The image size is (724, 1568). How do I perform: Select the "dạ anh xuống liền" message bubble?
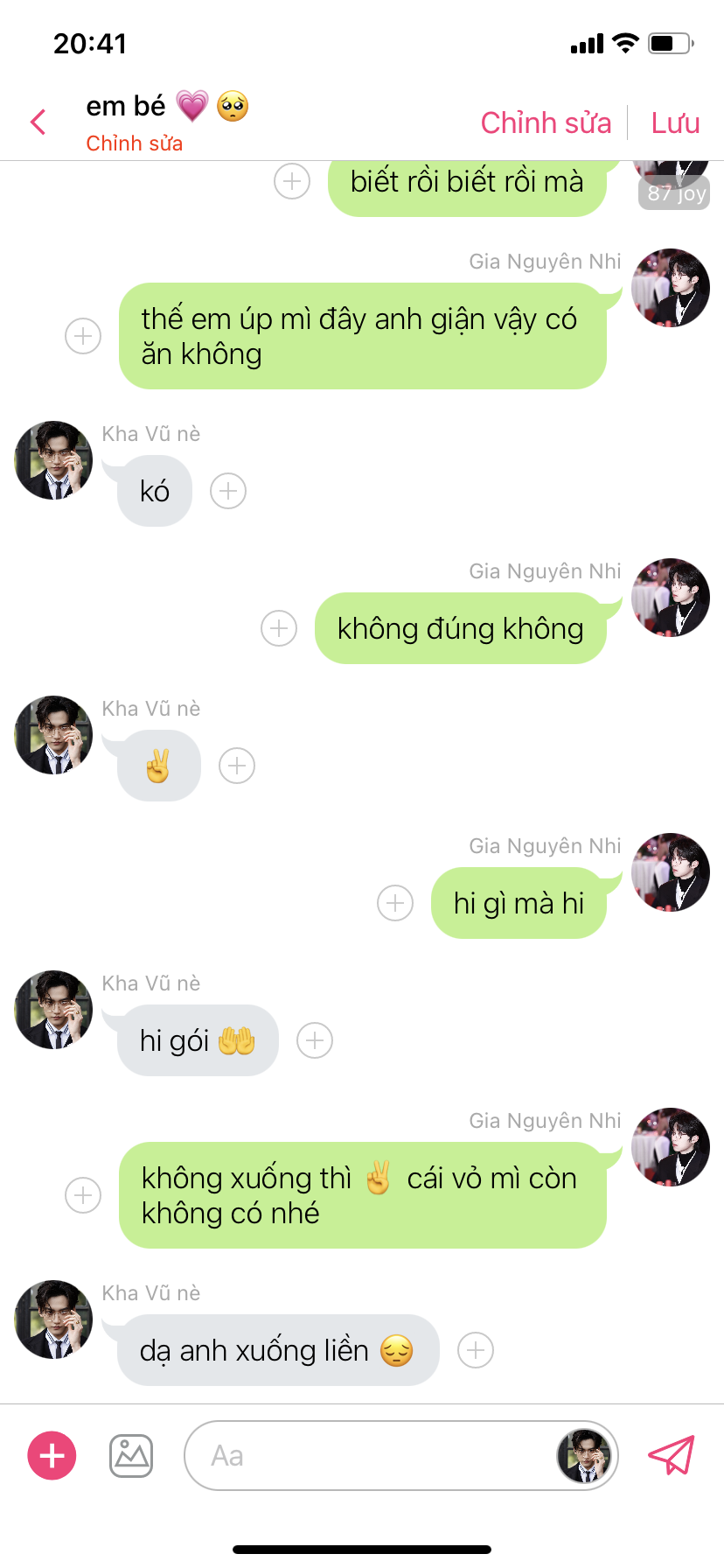(276, 1350)
